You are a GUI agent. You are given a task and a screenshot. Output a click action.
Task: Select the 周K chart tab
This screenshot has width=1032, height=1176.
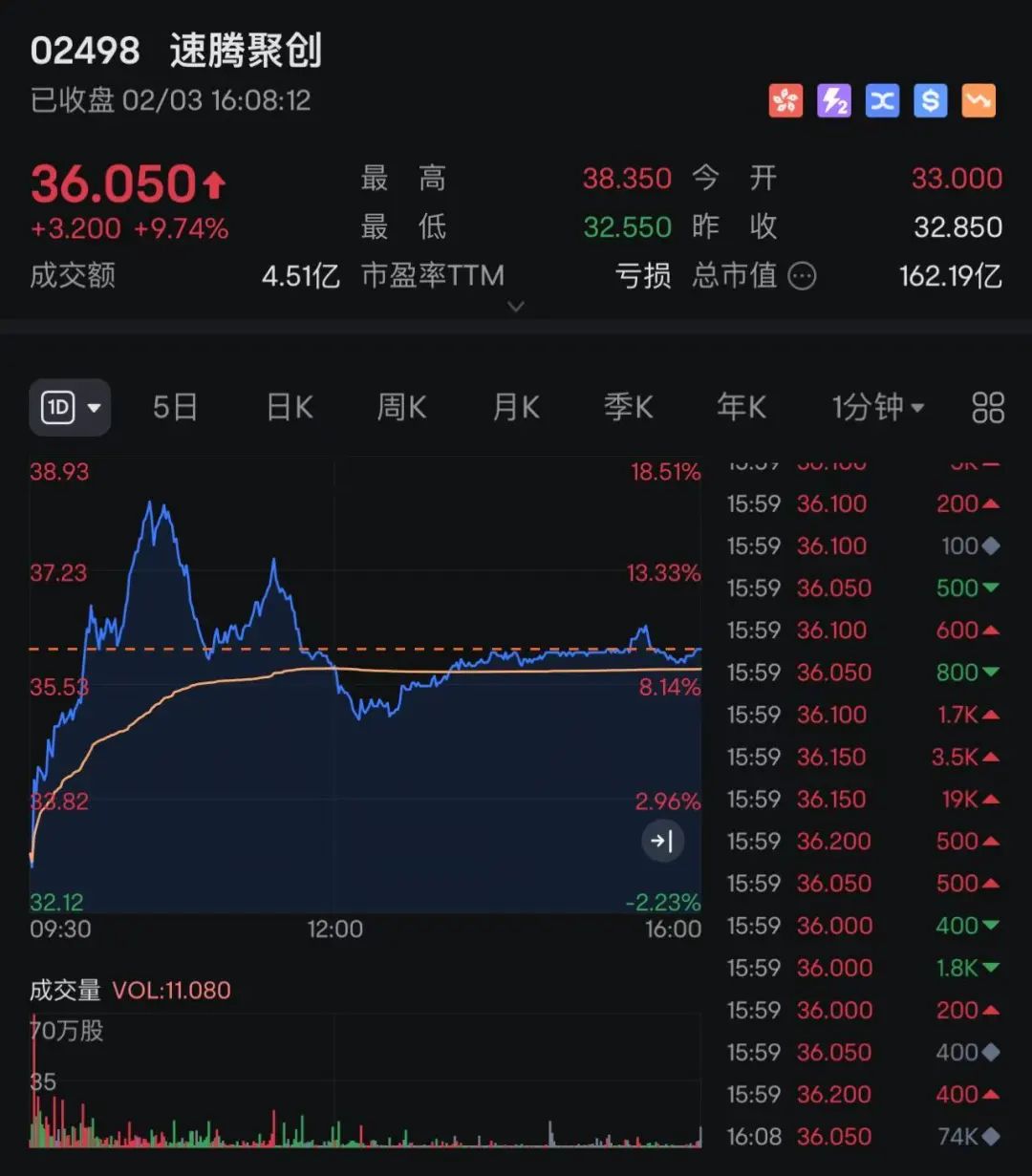click(x=401, y=408)
